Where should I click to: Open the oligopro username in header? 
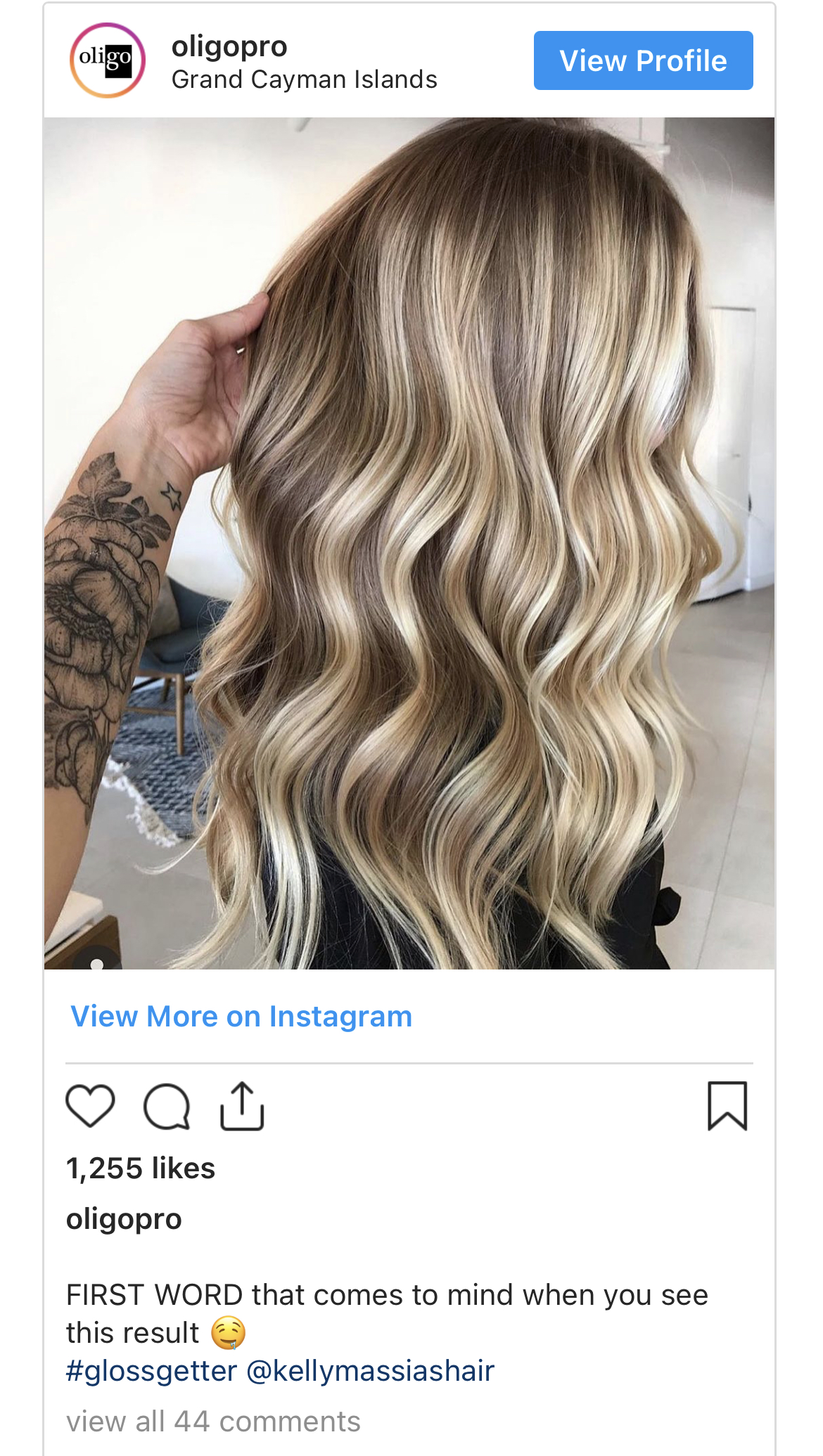(229, 46)
